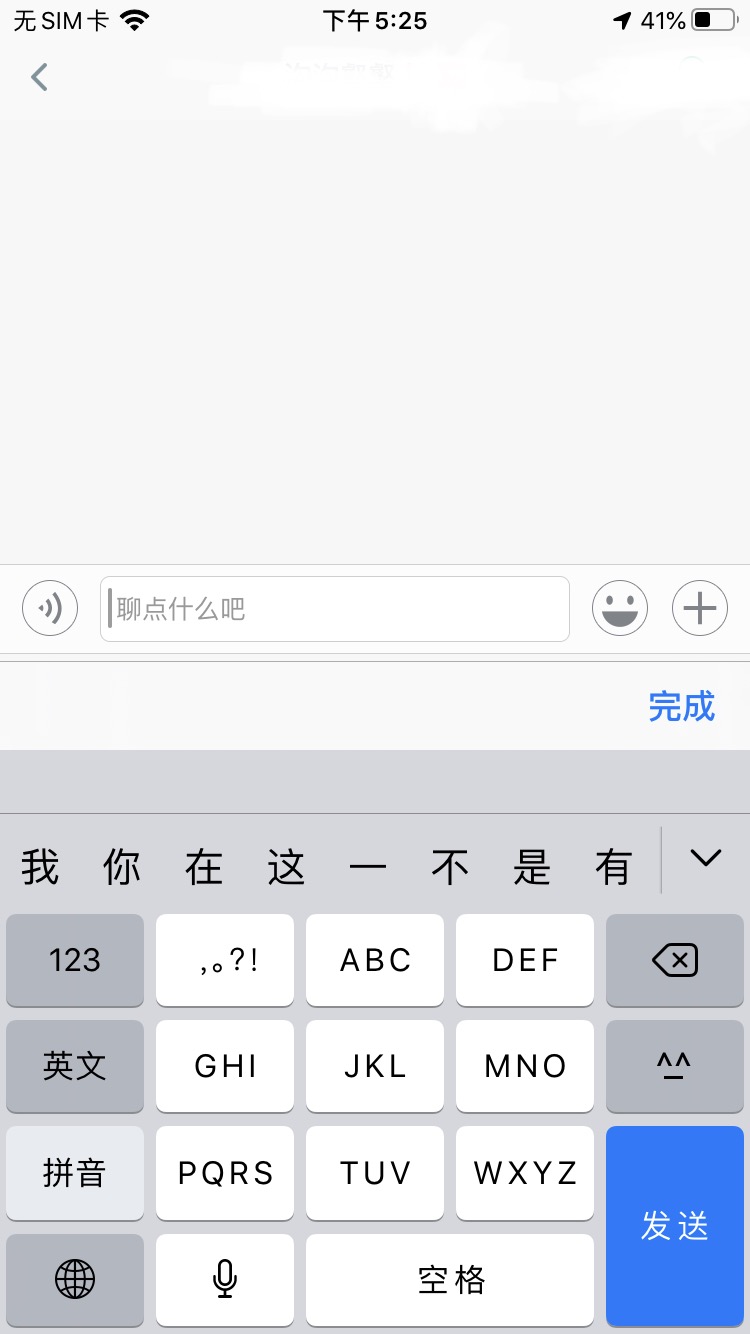This screenshot has width=750, height=1334.
Task: Select the voice message icon
Action: 49,608
